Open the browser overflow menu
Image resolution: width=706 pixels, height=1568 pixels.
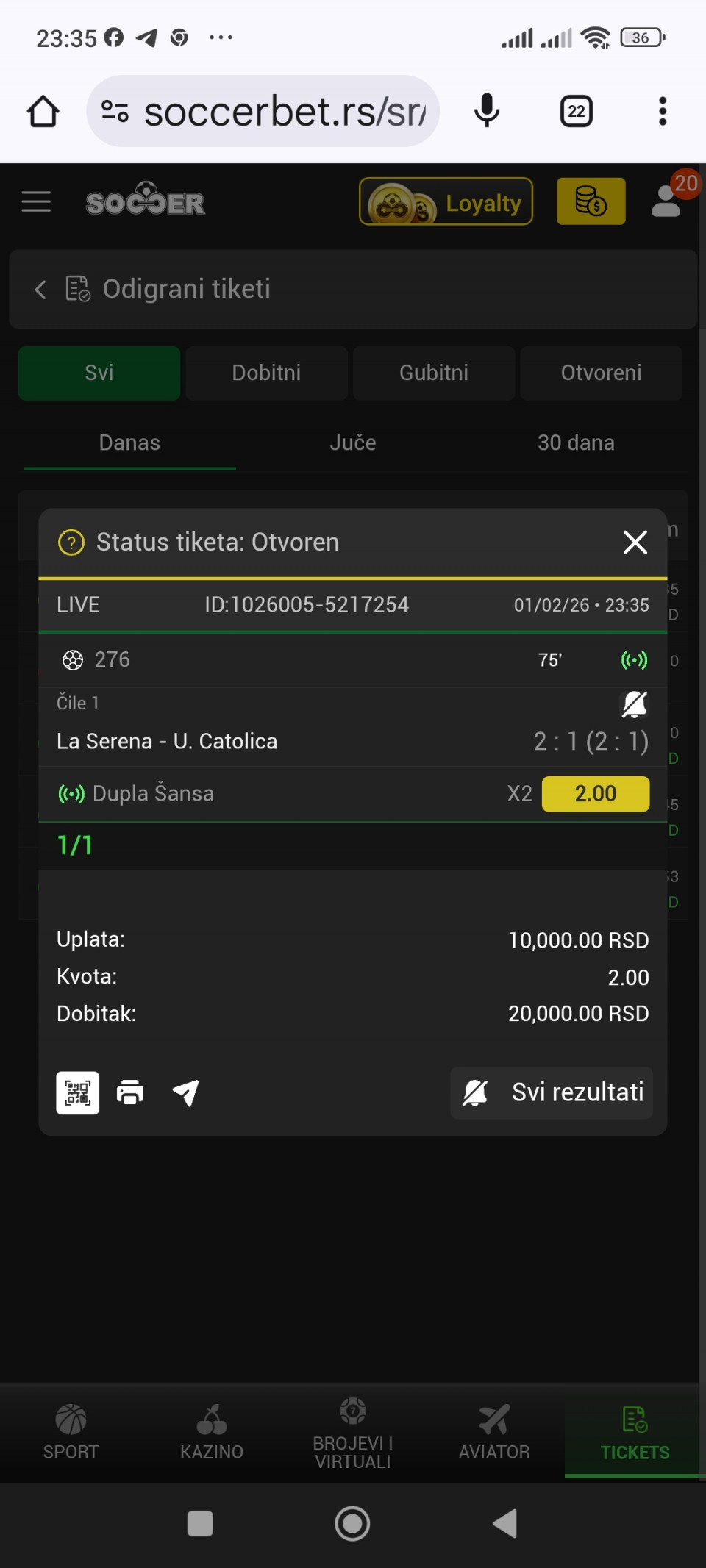point(663,112)
